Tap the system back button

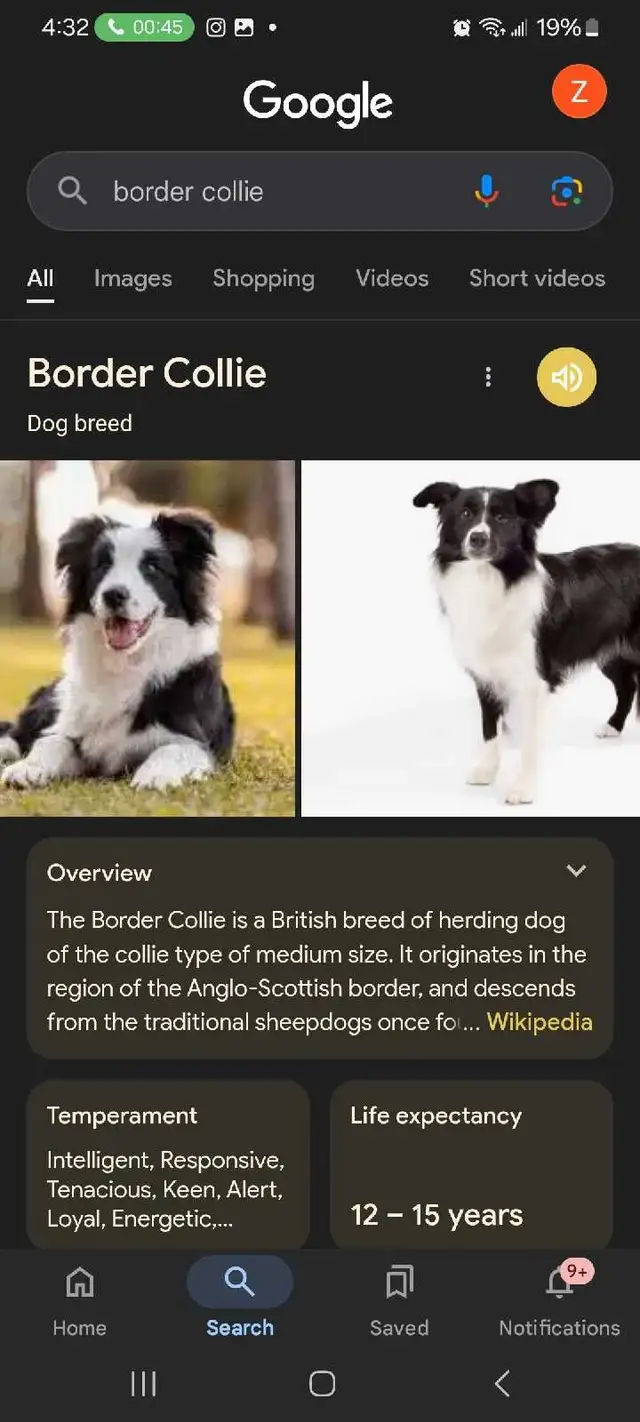502,1384
